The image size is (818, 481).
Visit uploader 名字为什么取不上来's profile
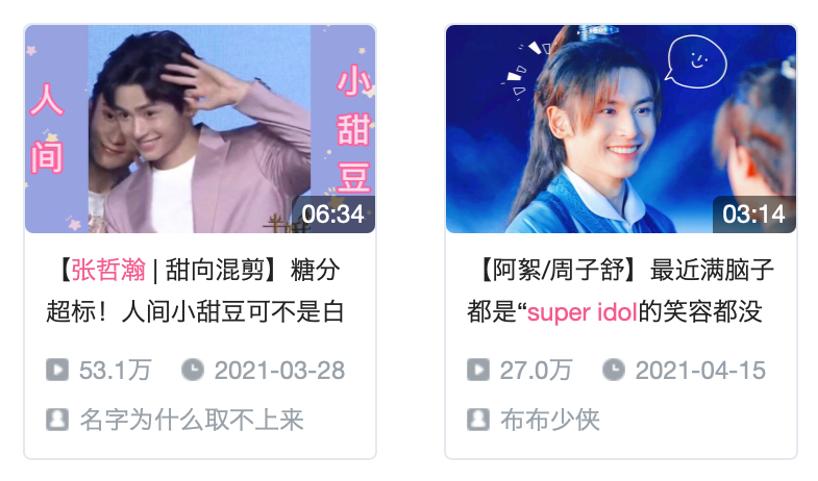pyautogui.click(x=190, y=419)
